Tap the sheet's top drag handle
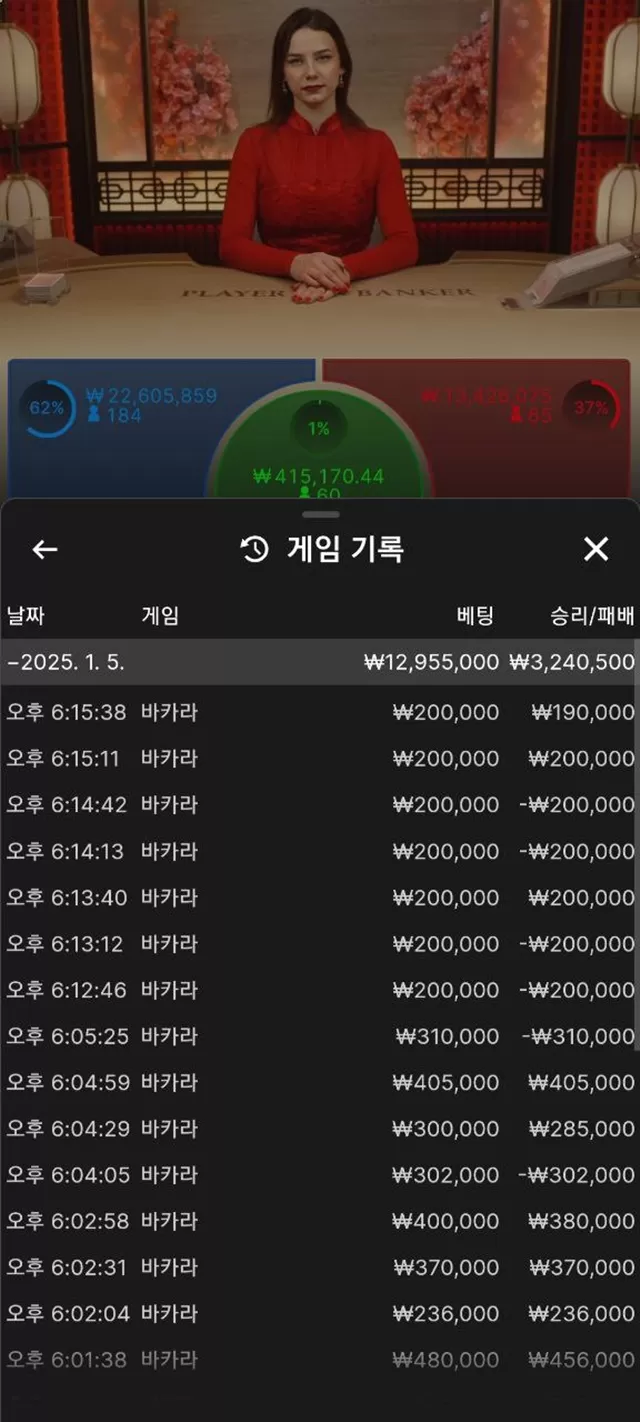 (x=320, y=514)
